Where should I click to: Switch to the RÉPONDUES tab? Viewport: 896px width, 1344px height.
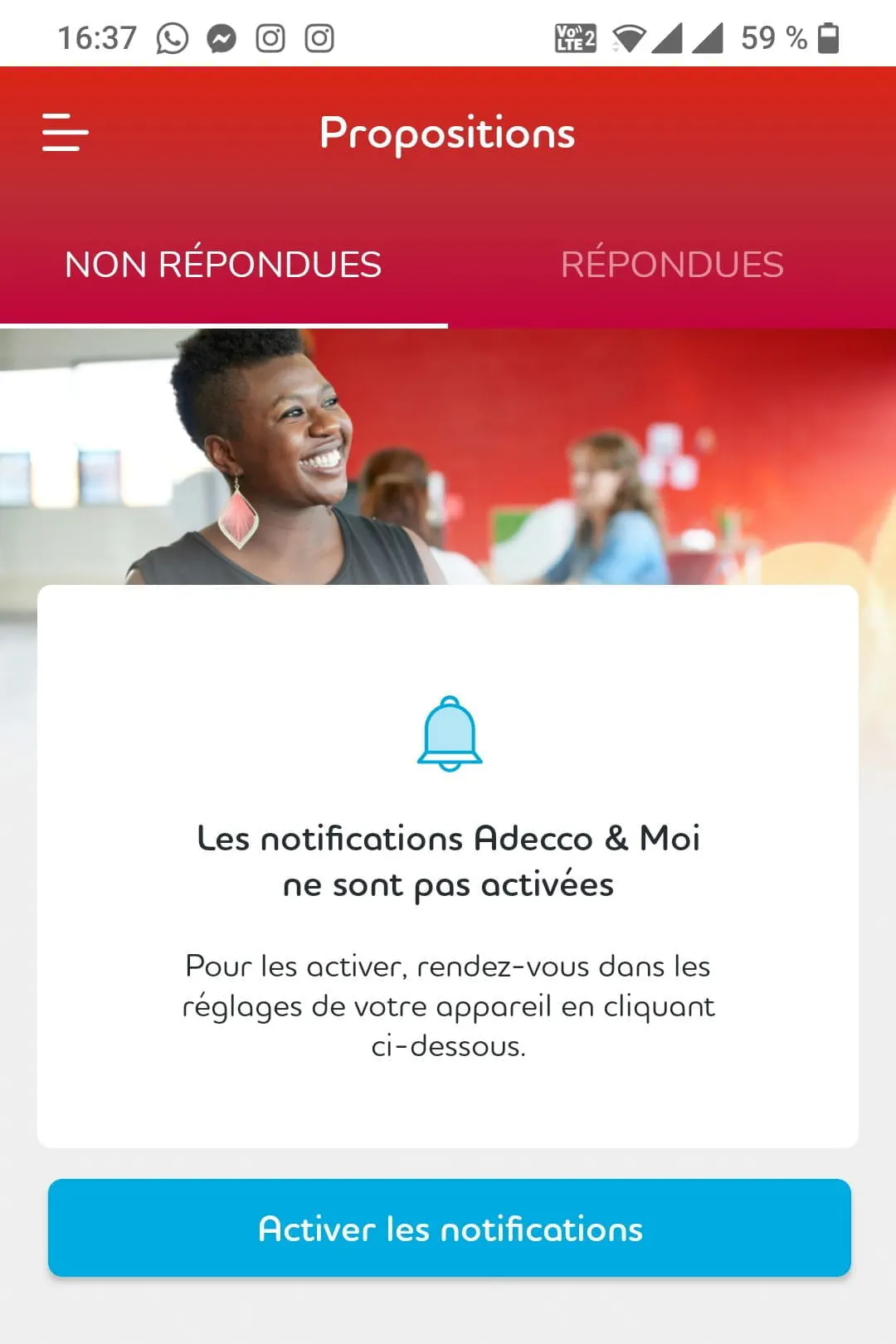tap(672, 265)
